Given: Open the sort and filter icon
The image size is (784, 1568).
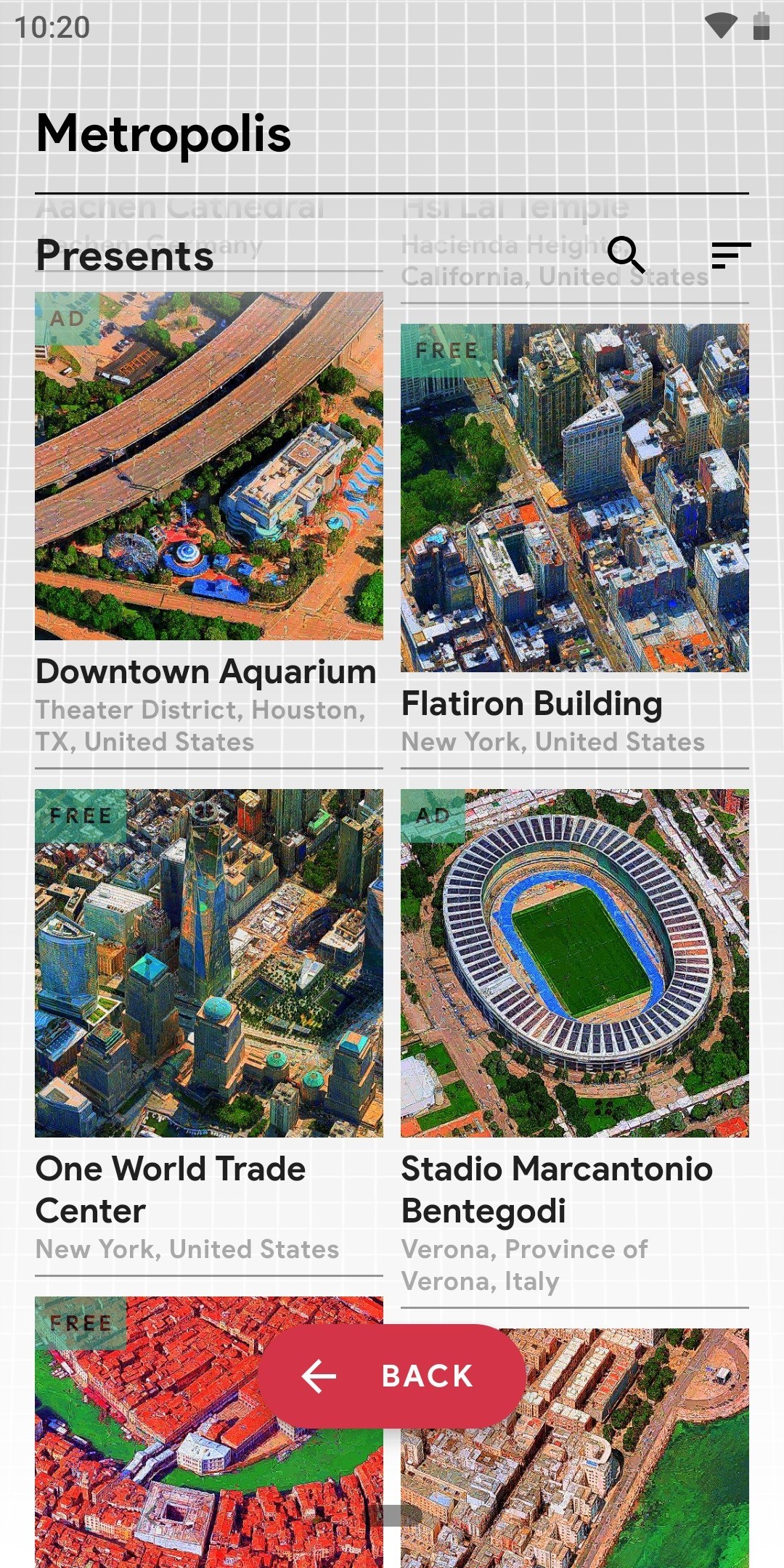Looking at the screenshot, I should (730, 255).
